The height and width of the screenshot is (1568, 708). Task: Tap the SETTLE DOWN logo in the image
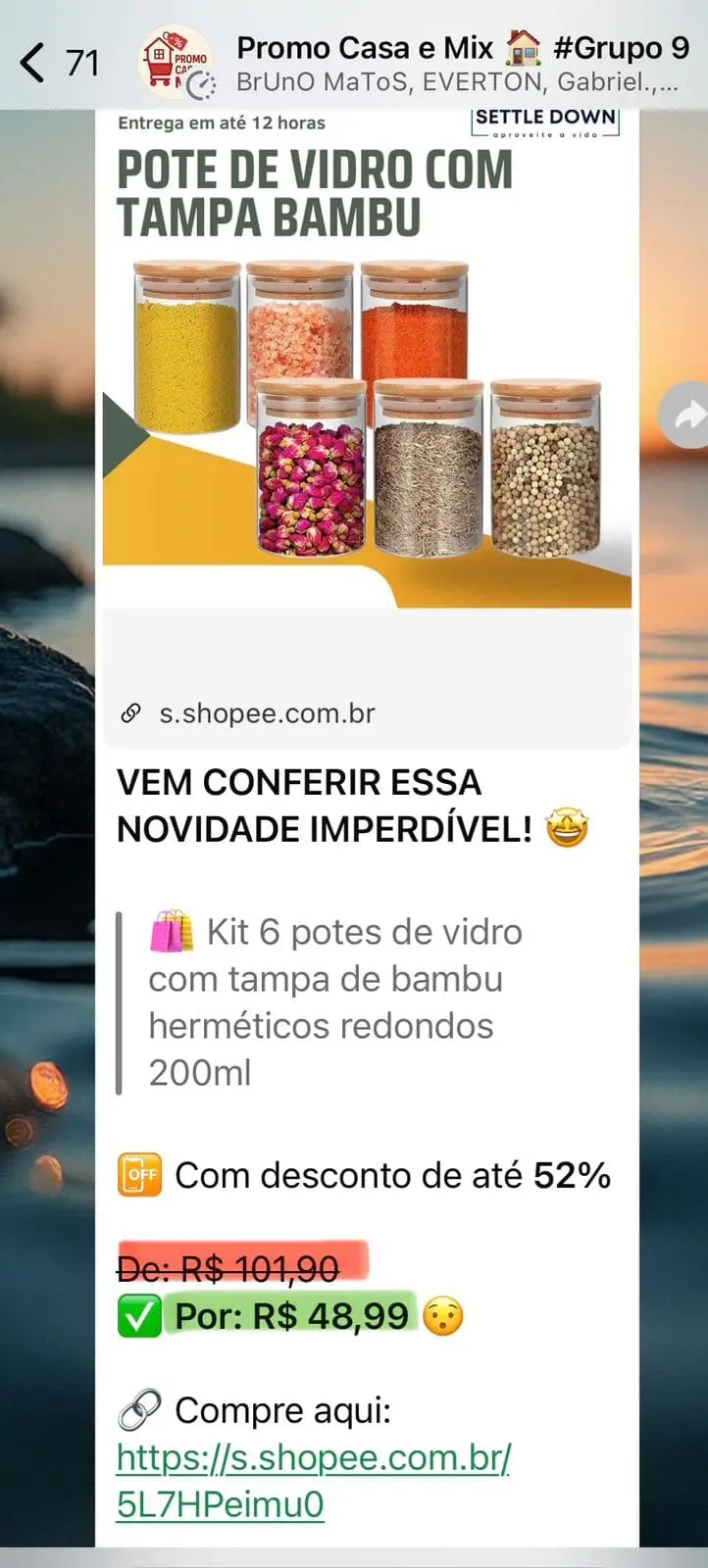pyautogui.click(x=545, y=121)
